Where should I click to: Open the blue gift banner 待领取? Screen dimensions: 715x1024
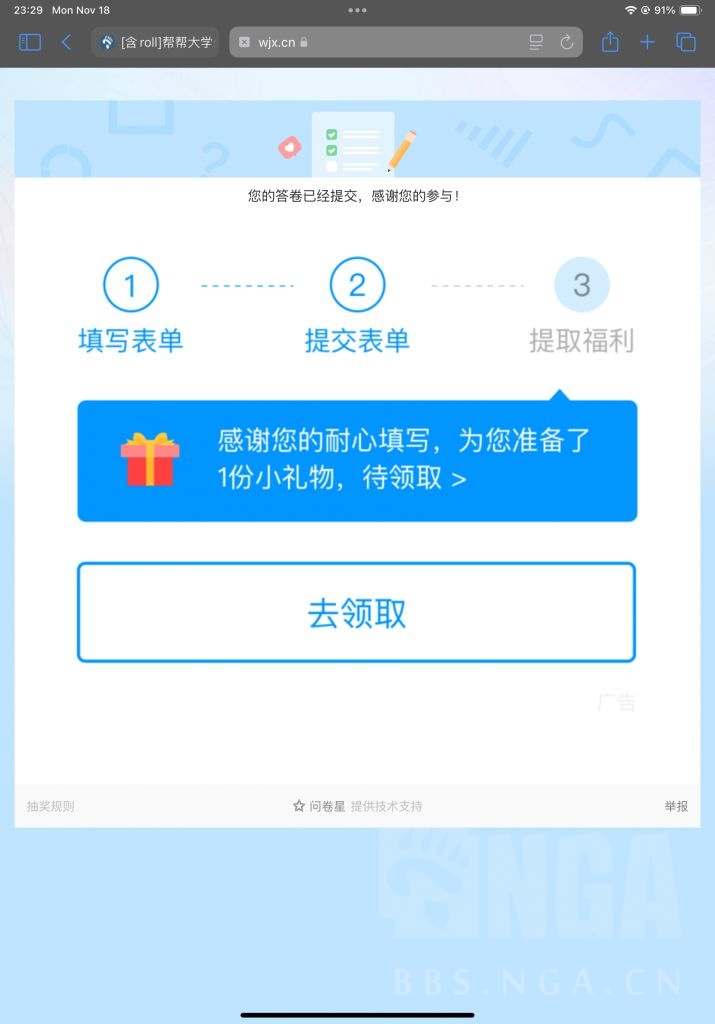tap(357, 461)
